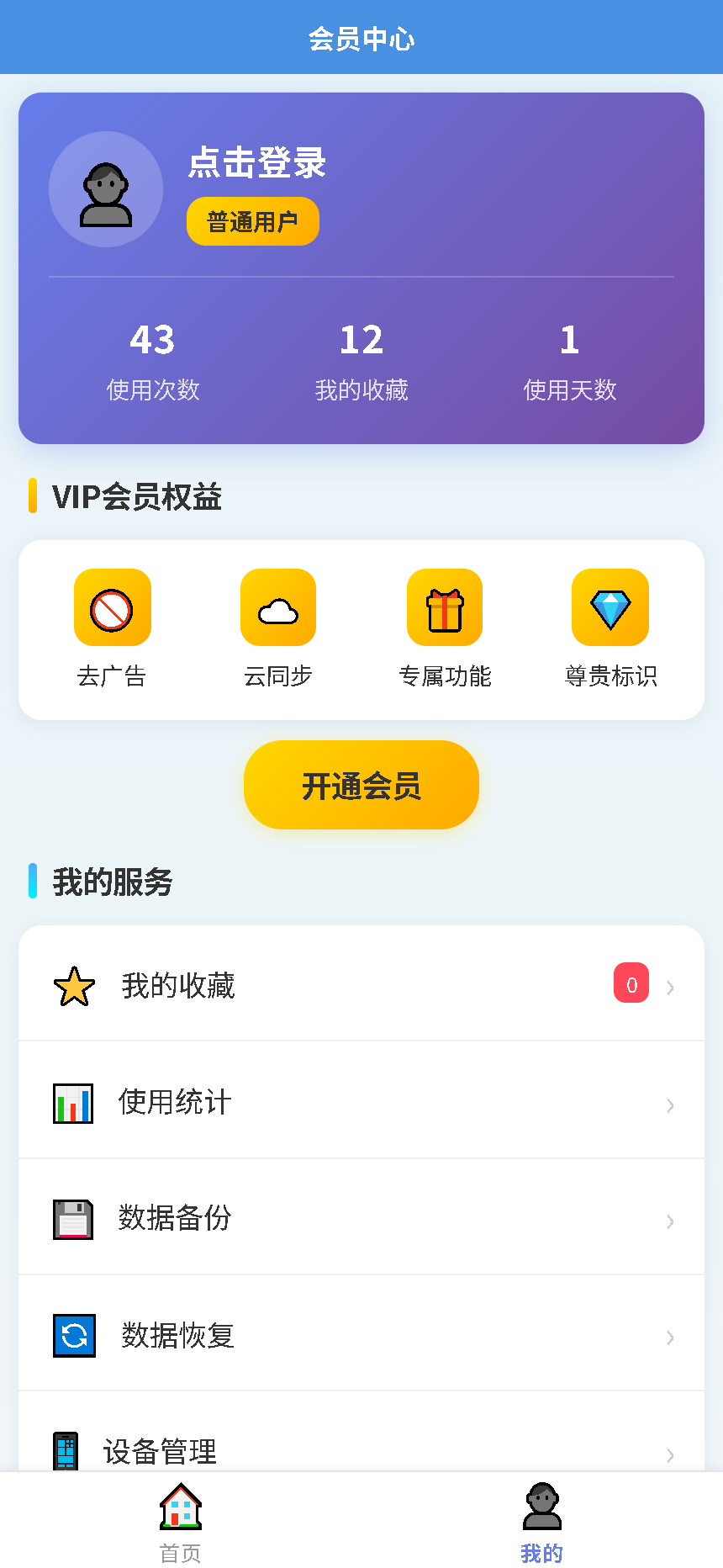Select the 去广告 no-ads icon
This screenshot has height=1568, width=723.
tap(112, 607)
